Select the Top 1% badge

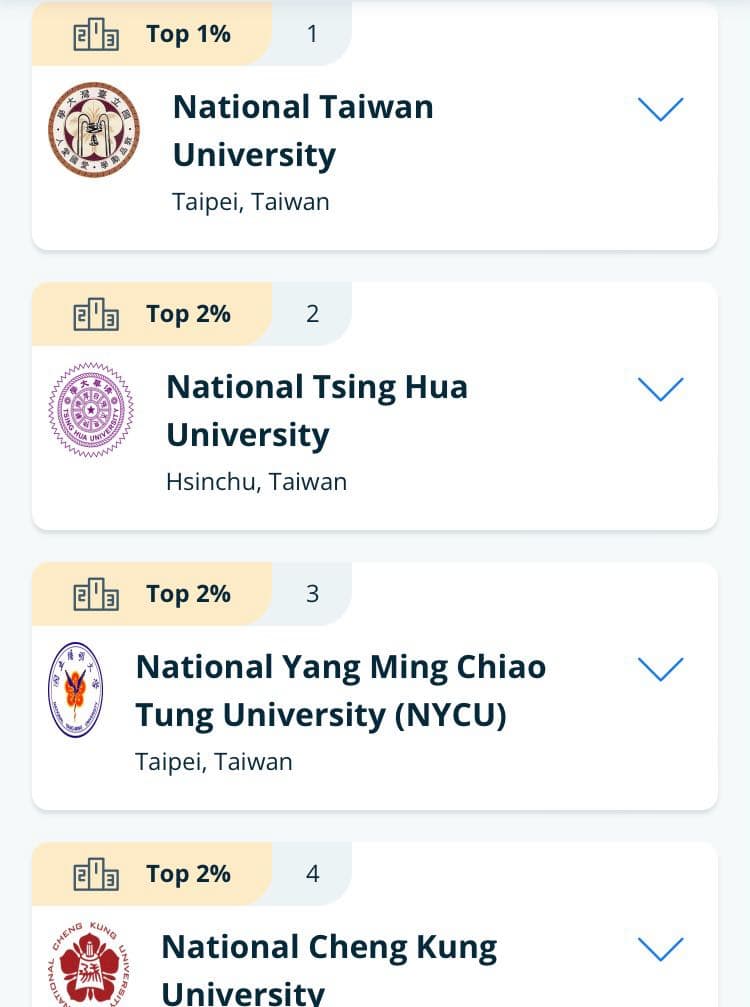point(188,33)
